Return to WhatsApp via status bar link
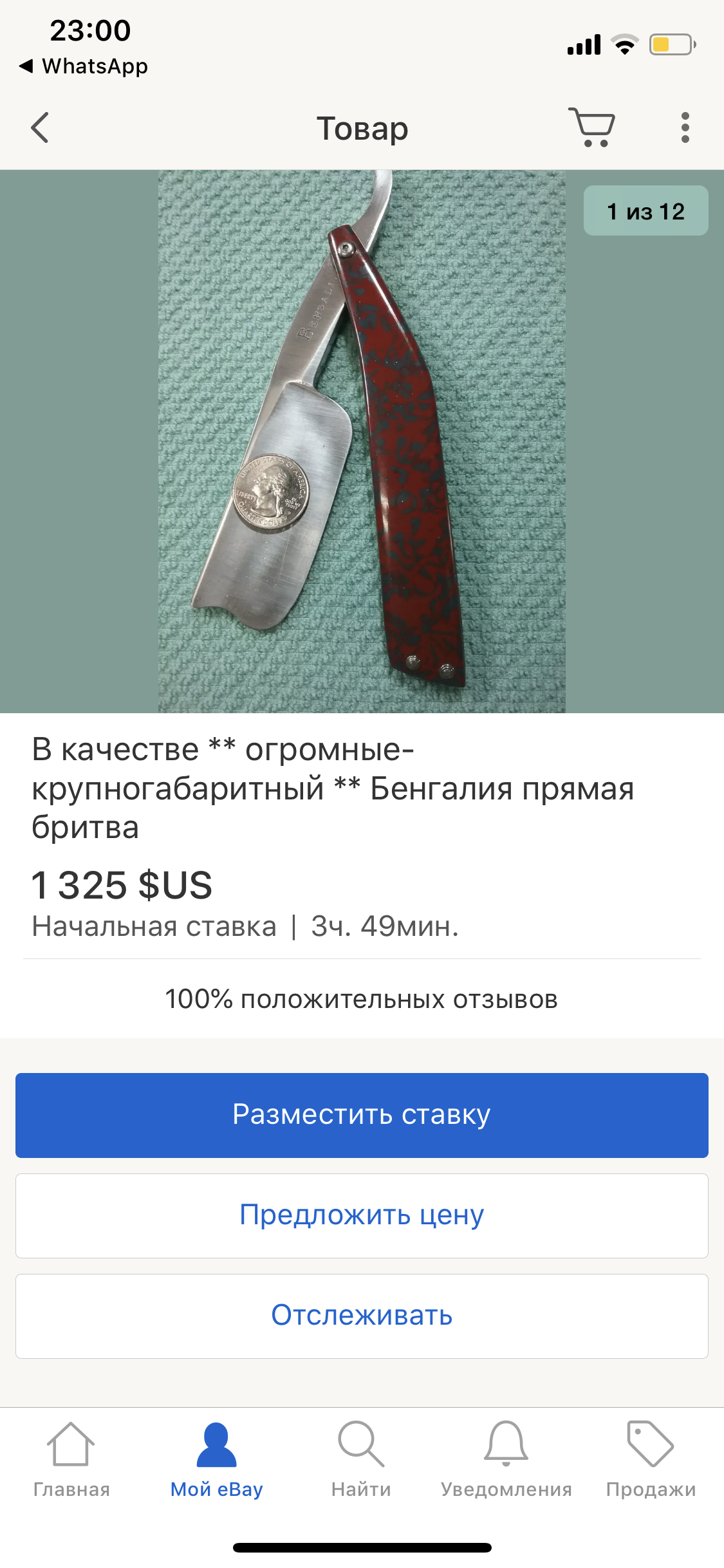Screen dimensions: 724x1568 (84, 66)
